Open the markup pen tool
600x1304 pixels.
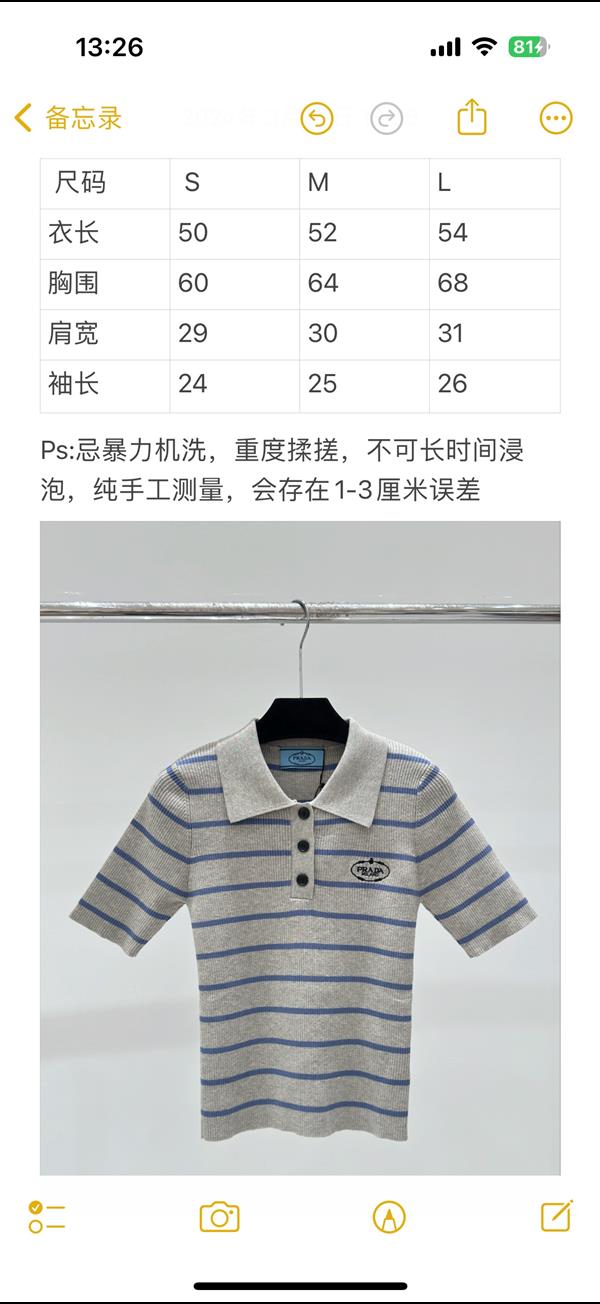[x=388, y=1217]
